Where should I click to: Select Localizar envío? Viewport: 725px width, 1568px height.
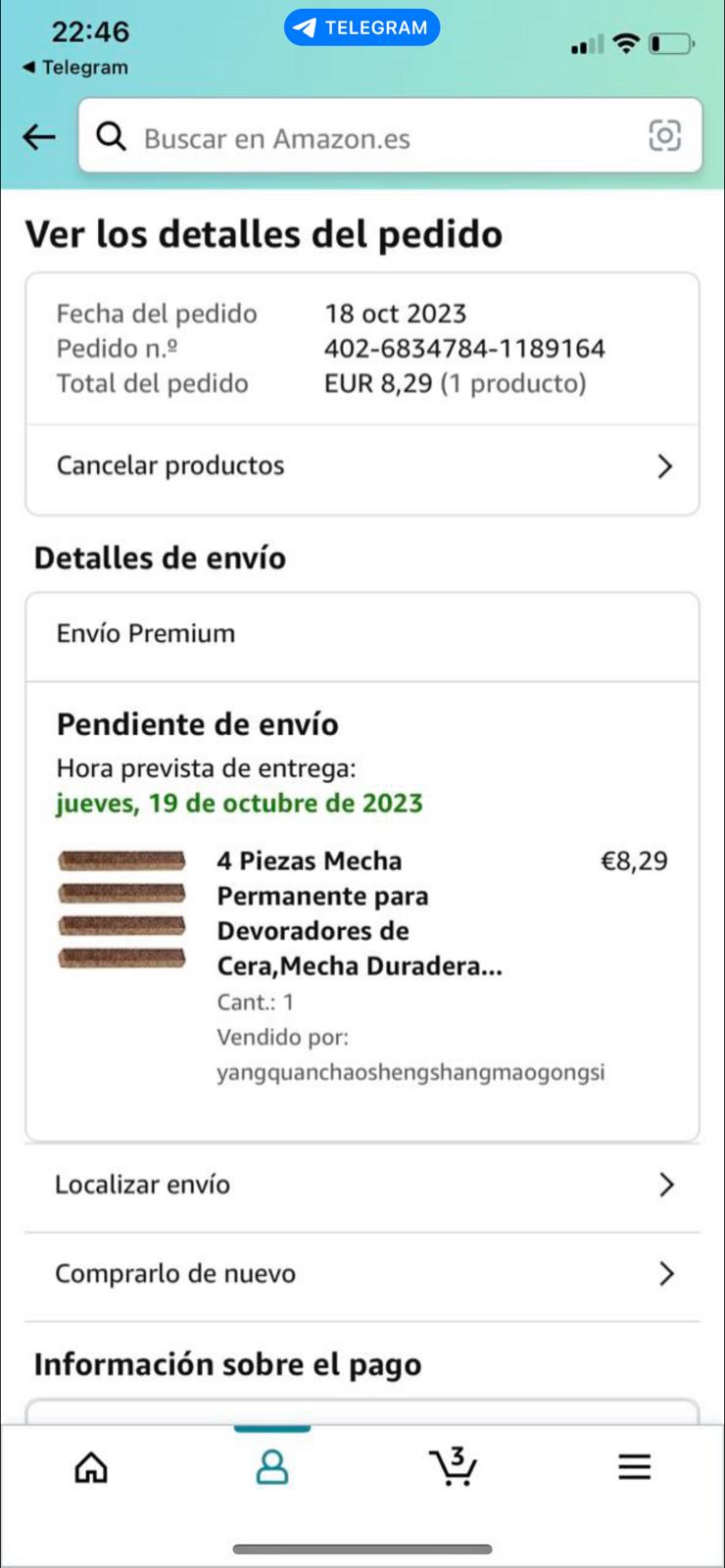(362, 1185)
